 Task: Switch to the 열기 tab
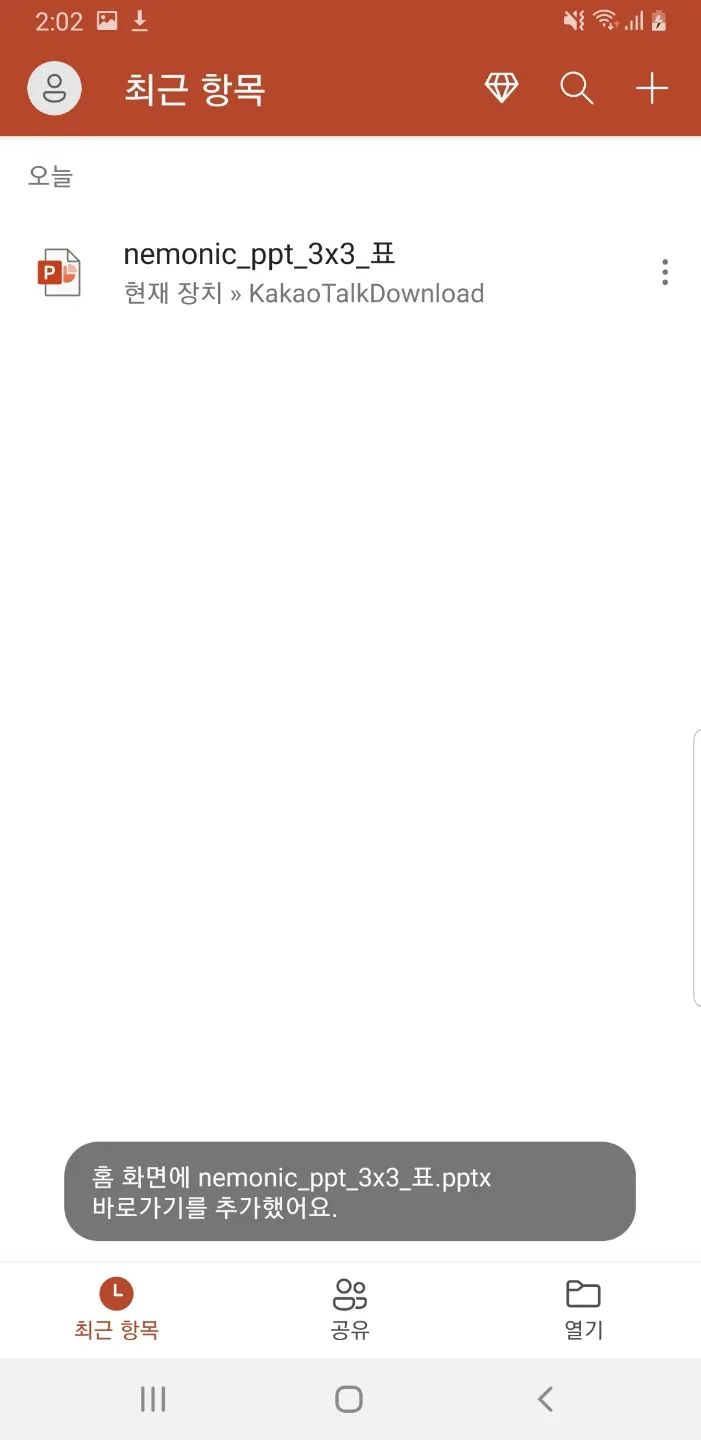583,1309
